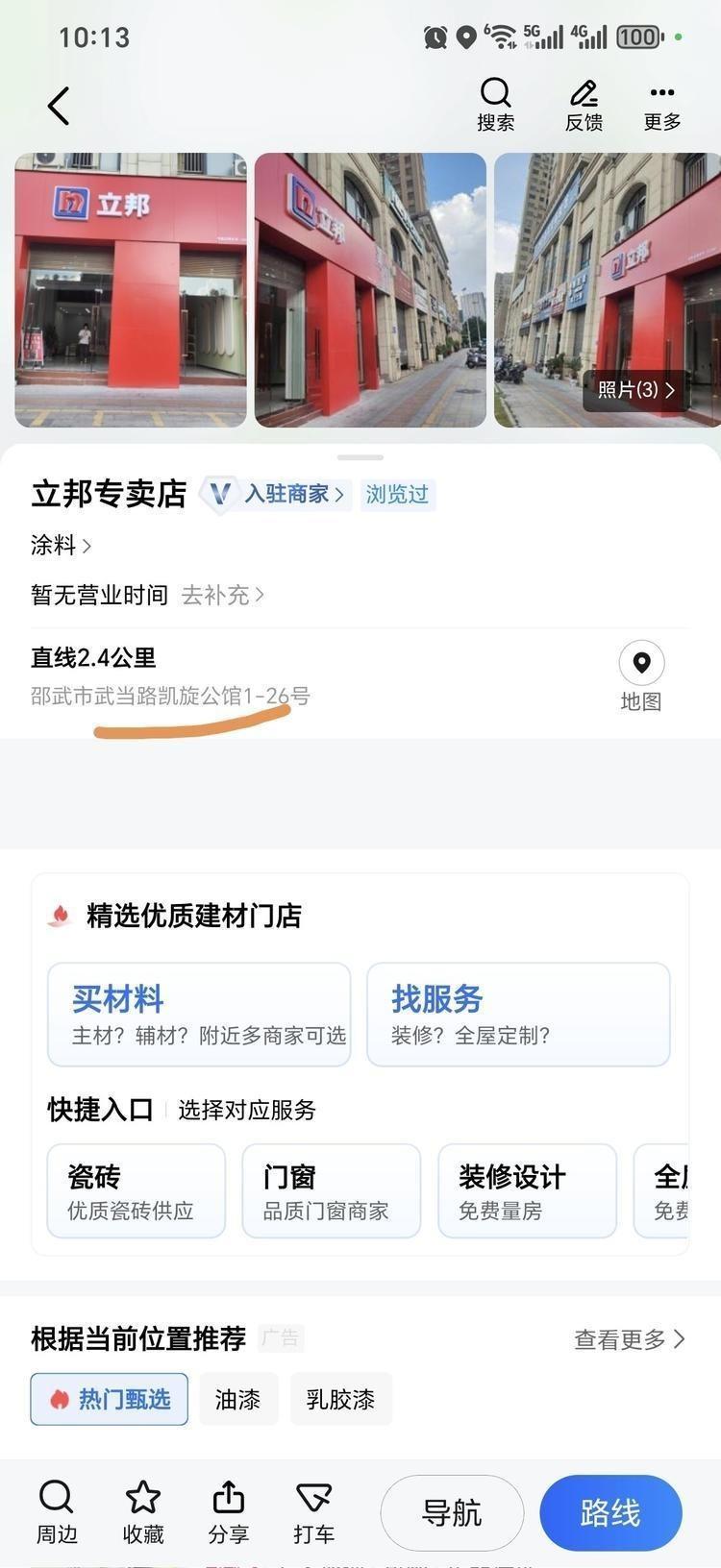This screenshot has height=1568, width=721.
Task: Open the 找服务 card
Action: 517,1014
